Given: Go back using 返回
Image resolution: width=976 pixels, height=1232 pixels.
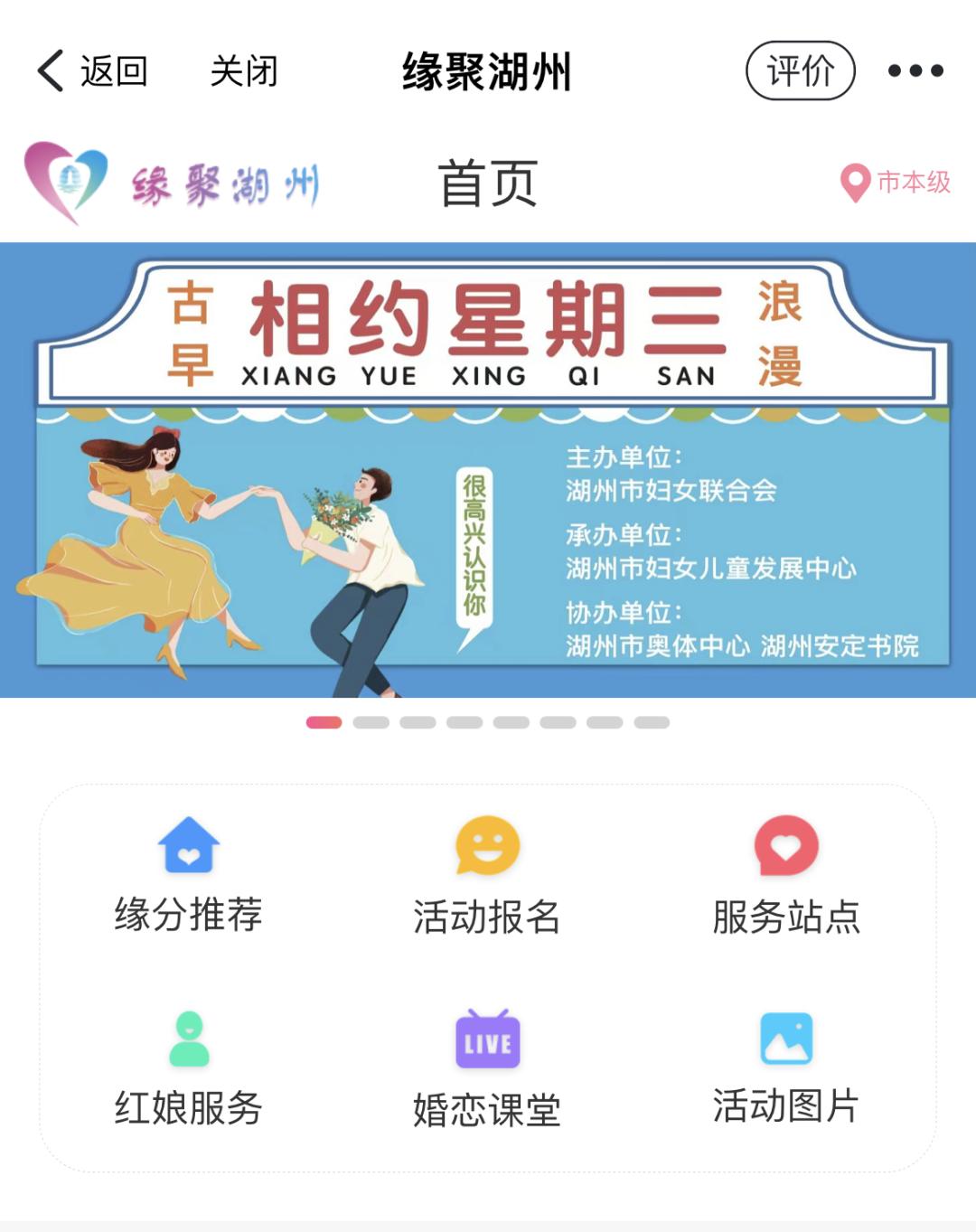Looking at the screenshot, I should [x=92, y=71].
